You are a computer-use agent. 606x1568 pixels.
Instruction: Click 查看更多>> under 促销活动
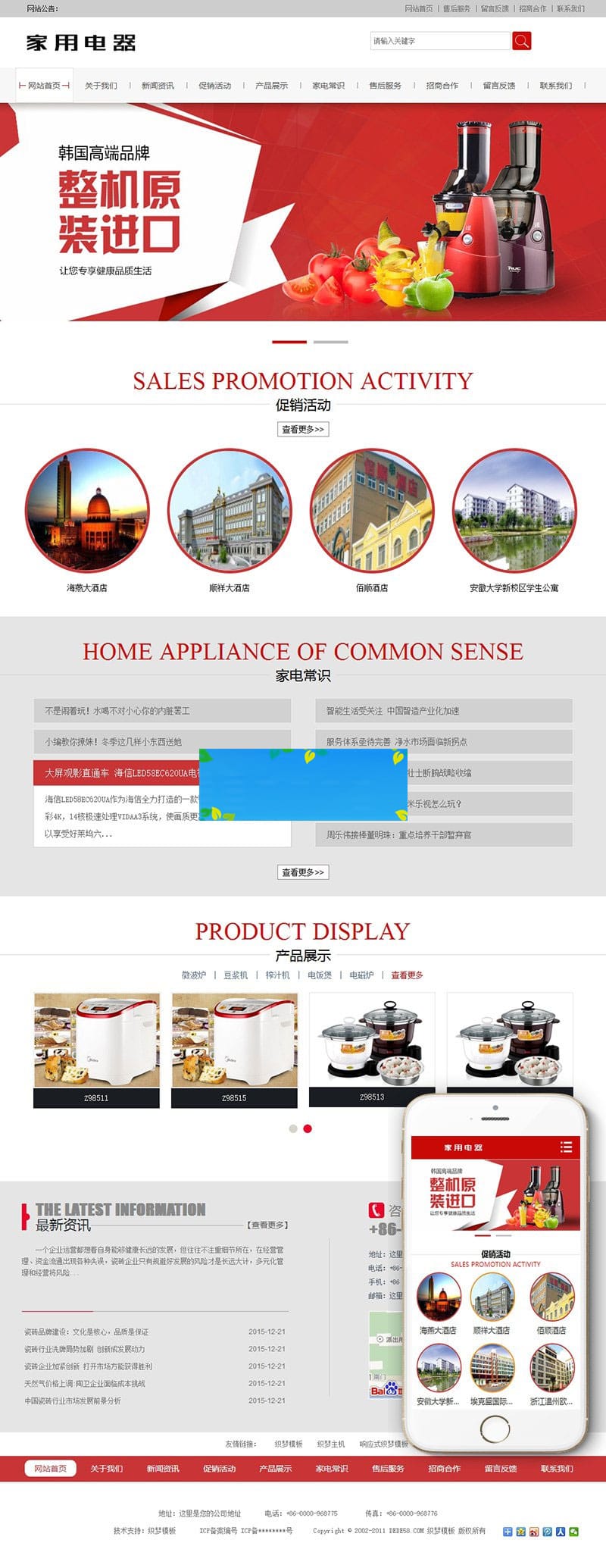pos(302,429)
